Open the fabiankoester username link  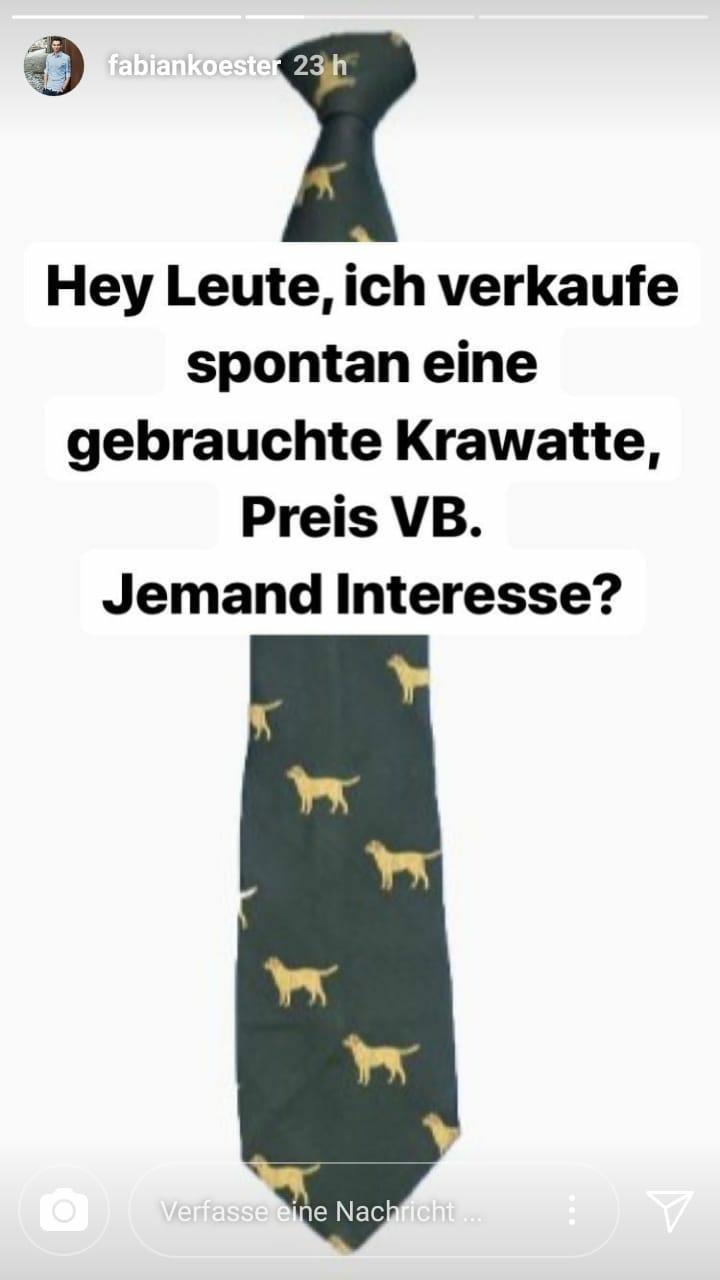pyautogui.click(x=194, y=66)
